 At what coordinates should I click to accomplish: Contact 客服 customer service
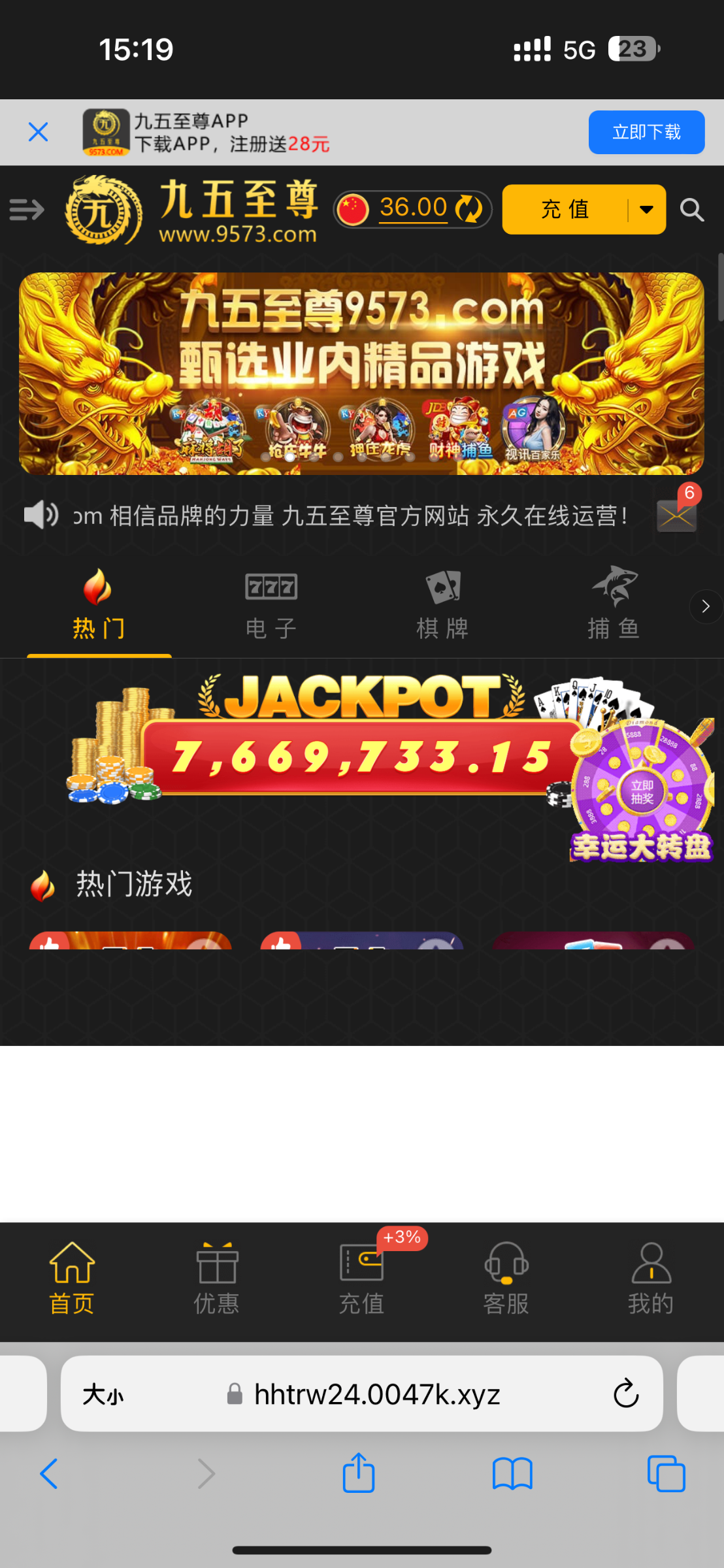pyautogui.click(x=506, y=1279)
